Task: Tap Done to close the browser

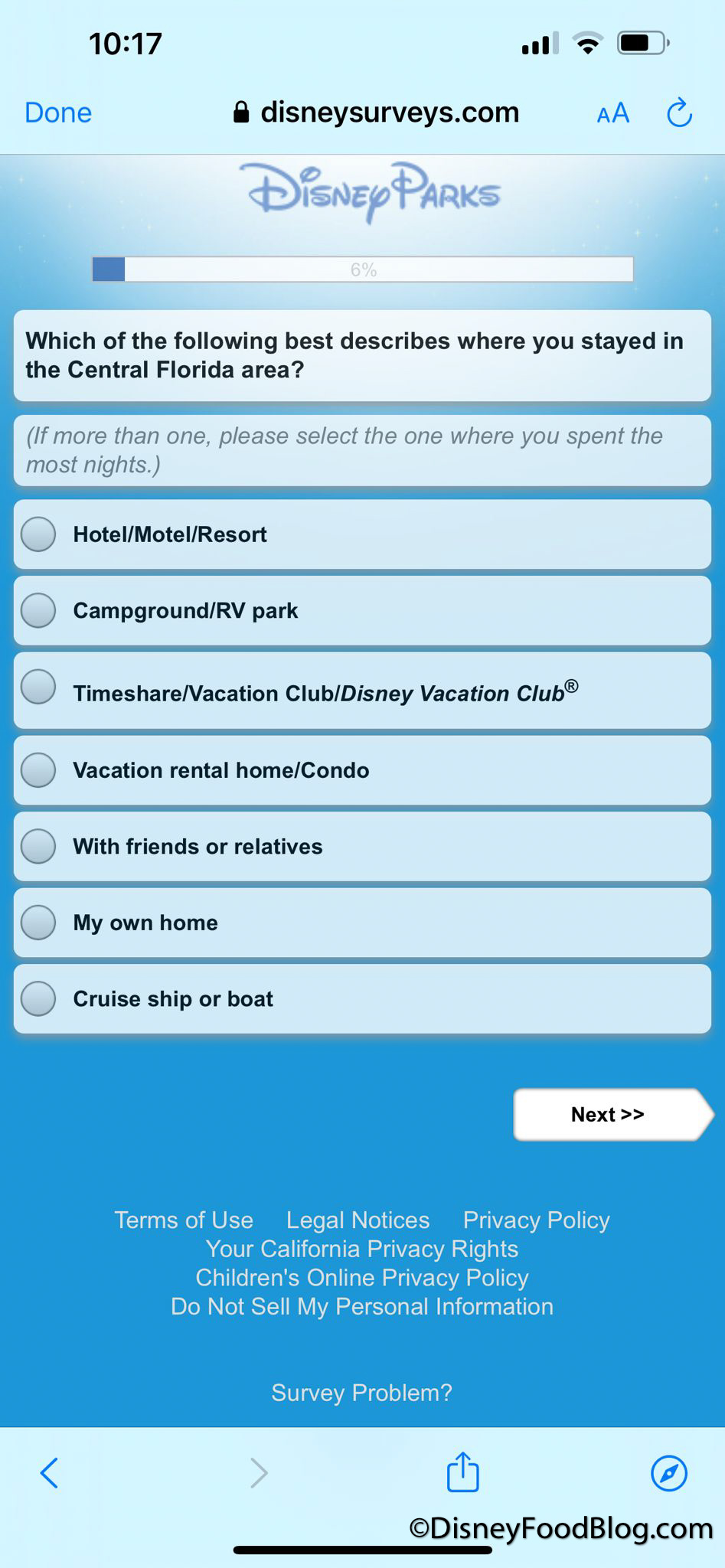Action: pos(58,113)
